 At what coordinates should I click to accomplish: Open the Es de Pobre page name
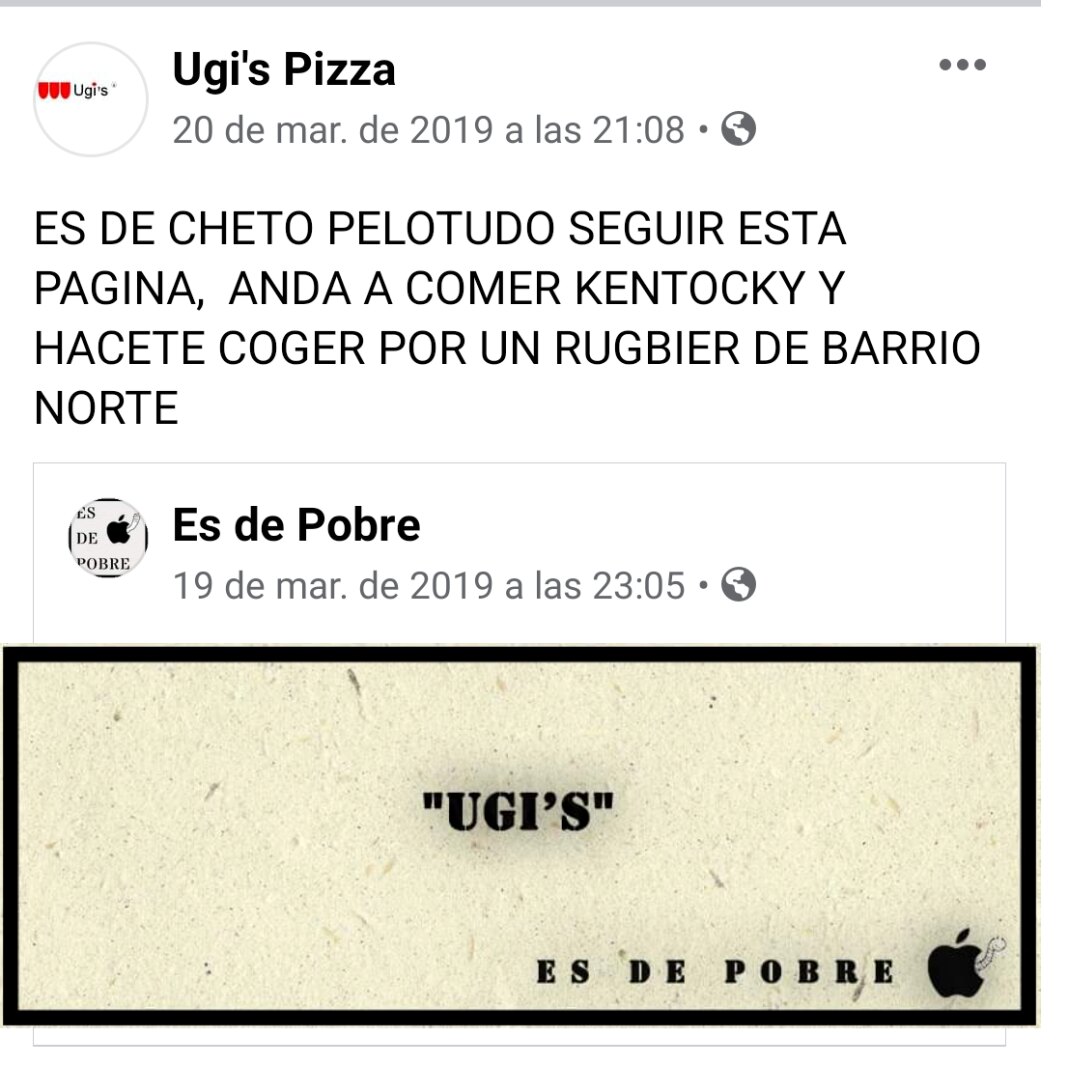pyautogui.click(x=296, y=524)
